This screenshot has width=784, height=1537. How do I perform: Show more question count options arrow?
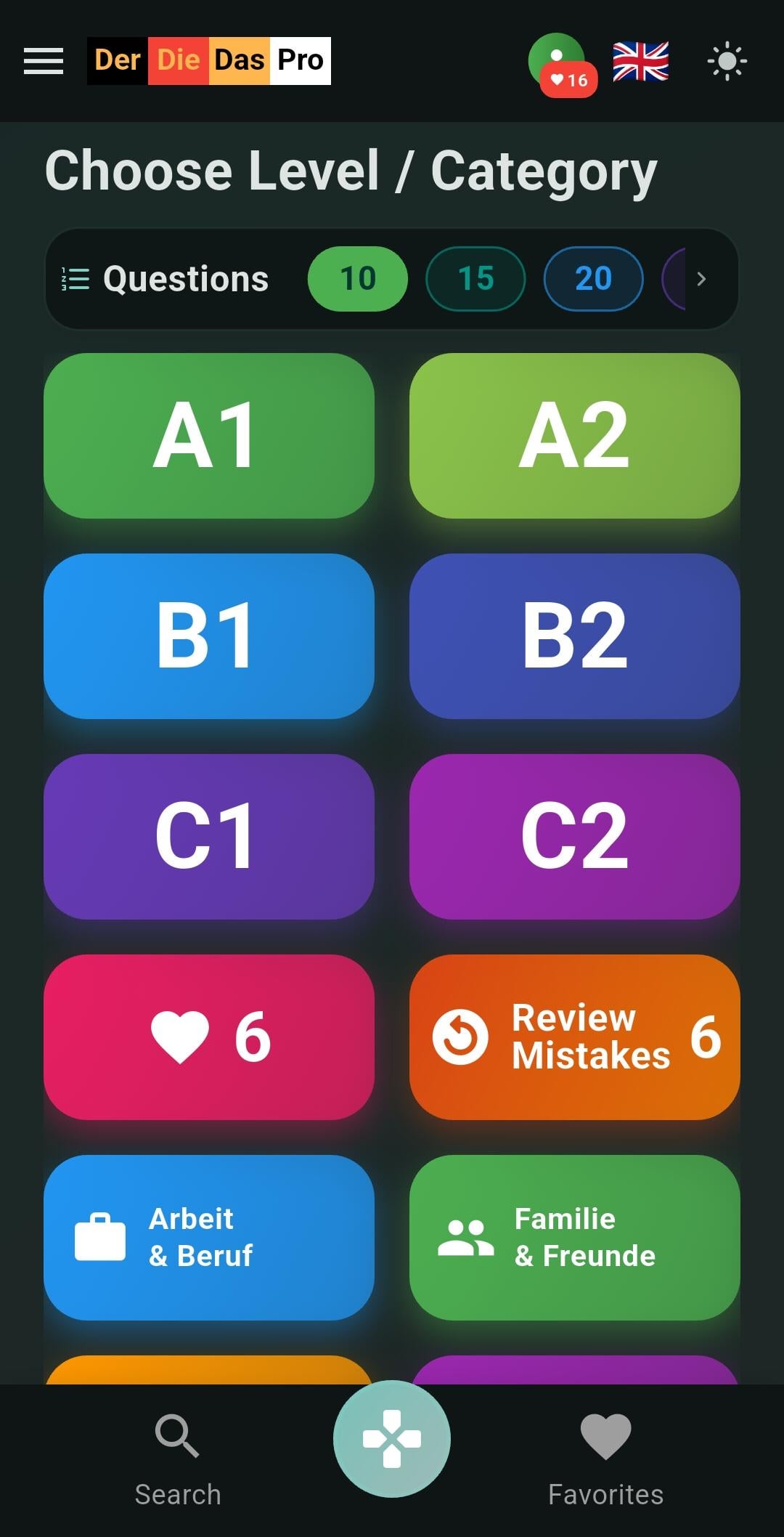(x=701, y=279)
